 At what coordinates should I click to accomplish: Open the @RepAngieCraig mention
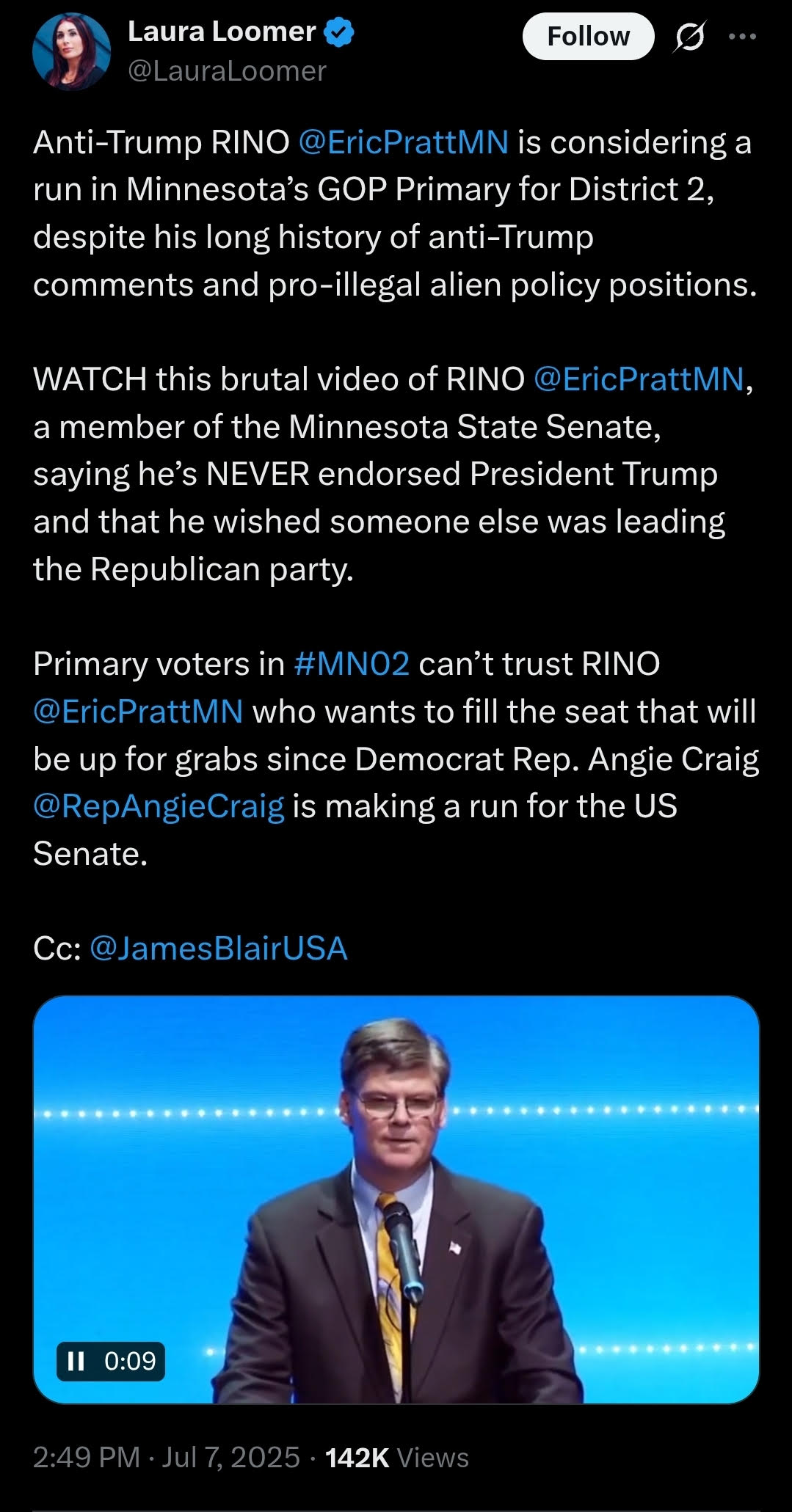click(159, 806)
